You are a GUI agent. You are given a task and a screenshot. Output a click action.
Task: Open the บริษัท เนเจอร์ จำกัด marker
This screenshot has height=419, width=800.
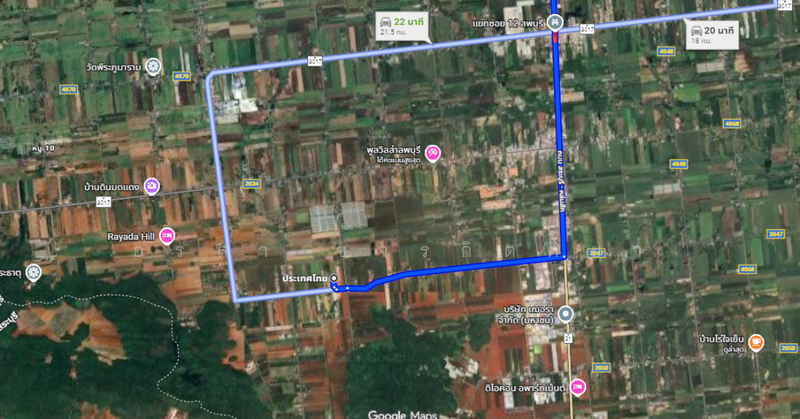pyautogui.click(x=566, y=314)
